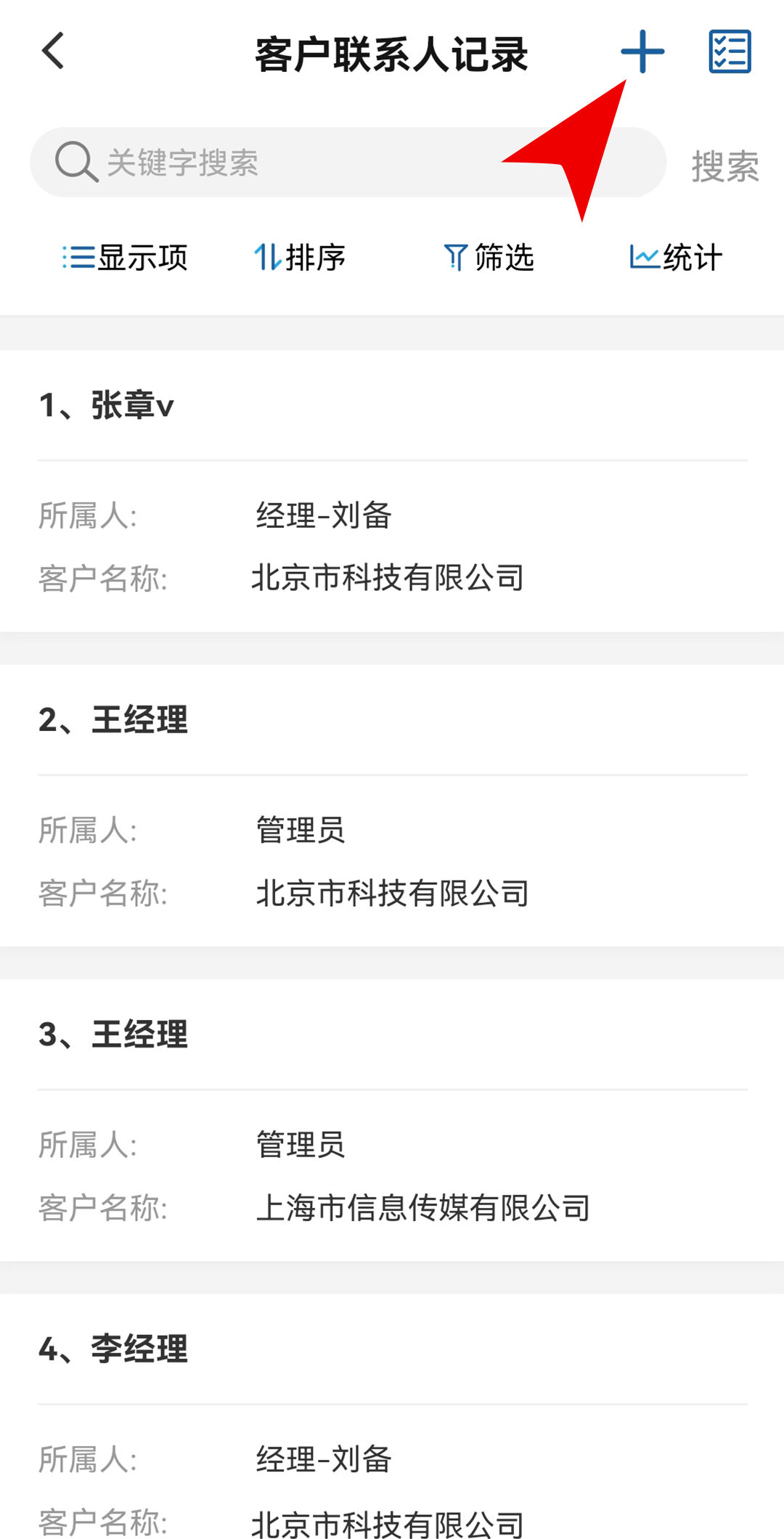Focus the 关键字搜索 search field
The height and width of the screenshot is (1539, 784).
click(x=348, y=162)
